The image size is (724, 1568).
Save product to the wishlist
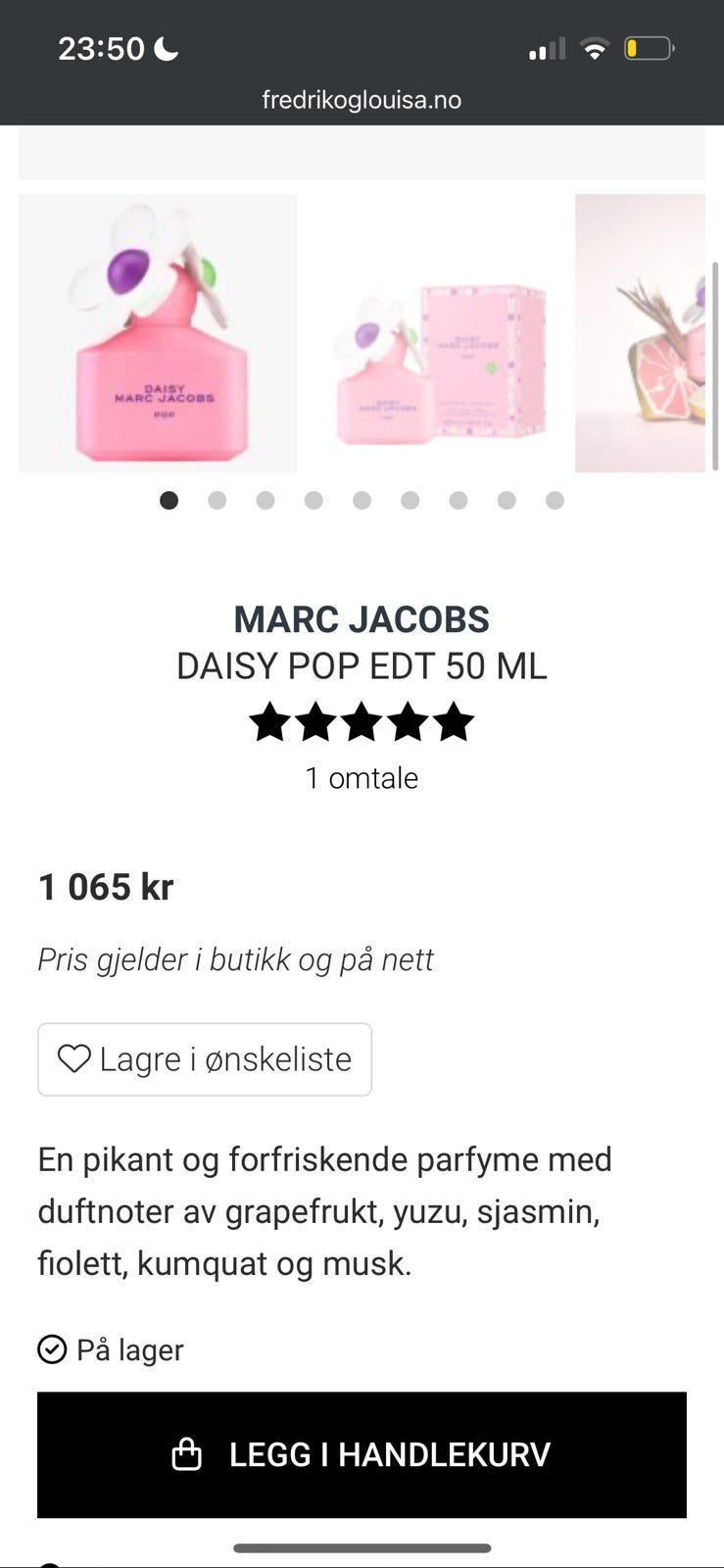[205, 1059]
